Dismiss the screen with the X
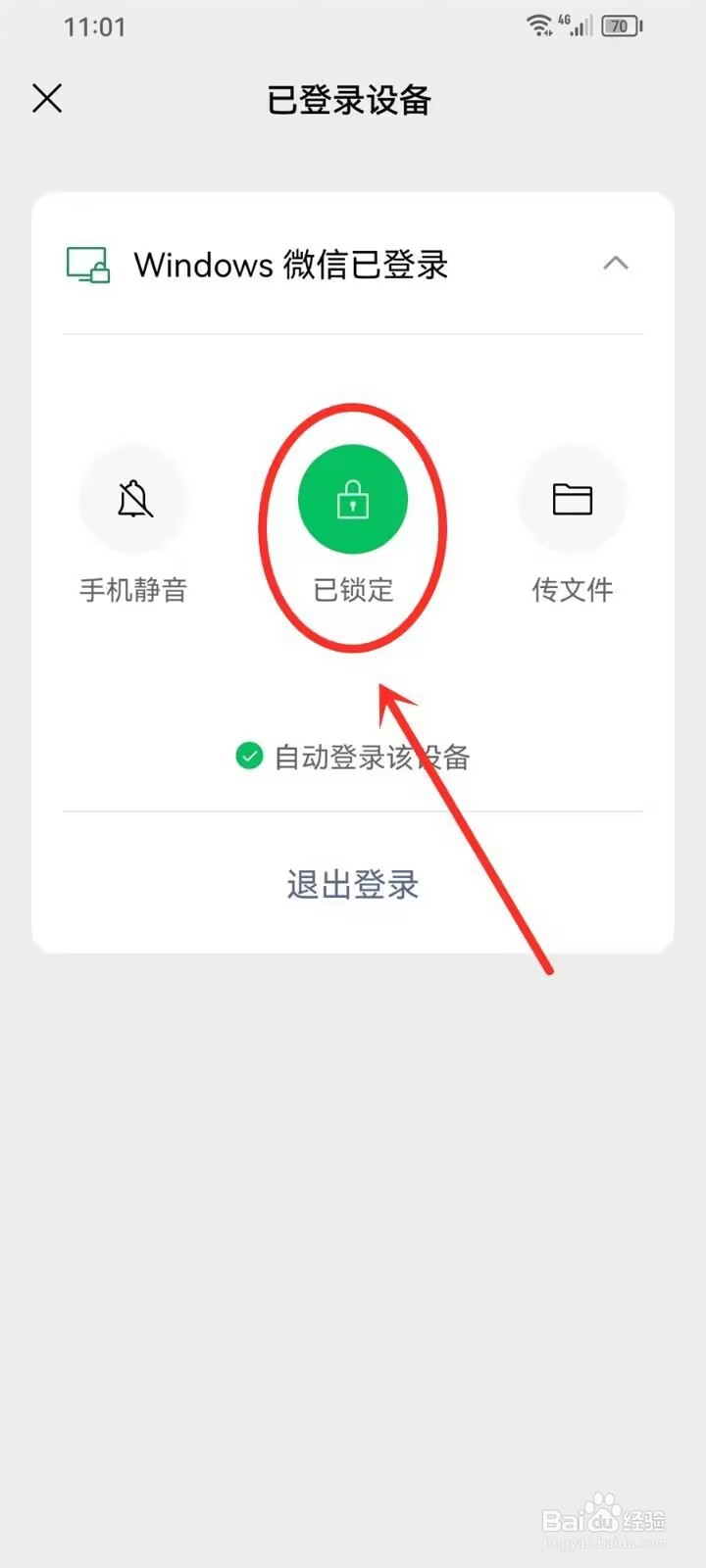 [46, 99]
